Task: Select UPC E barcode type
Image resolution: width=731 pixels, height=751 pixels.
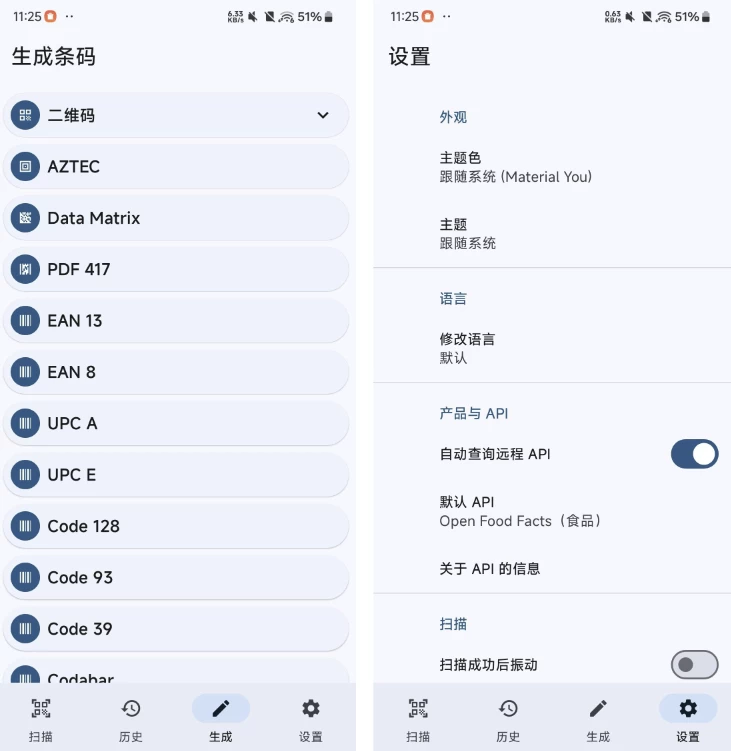Action: coord(176,475)
